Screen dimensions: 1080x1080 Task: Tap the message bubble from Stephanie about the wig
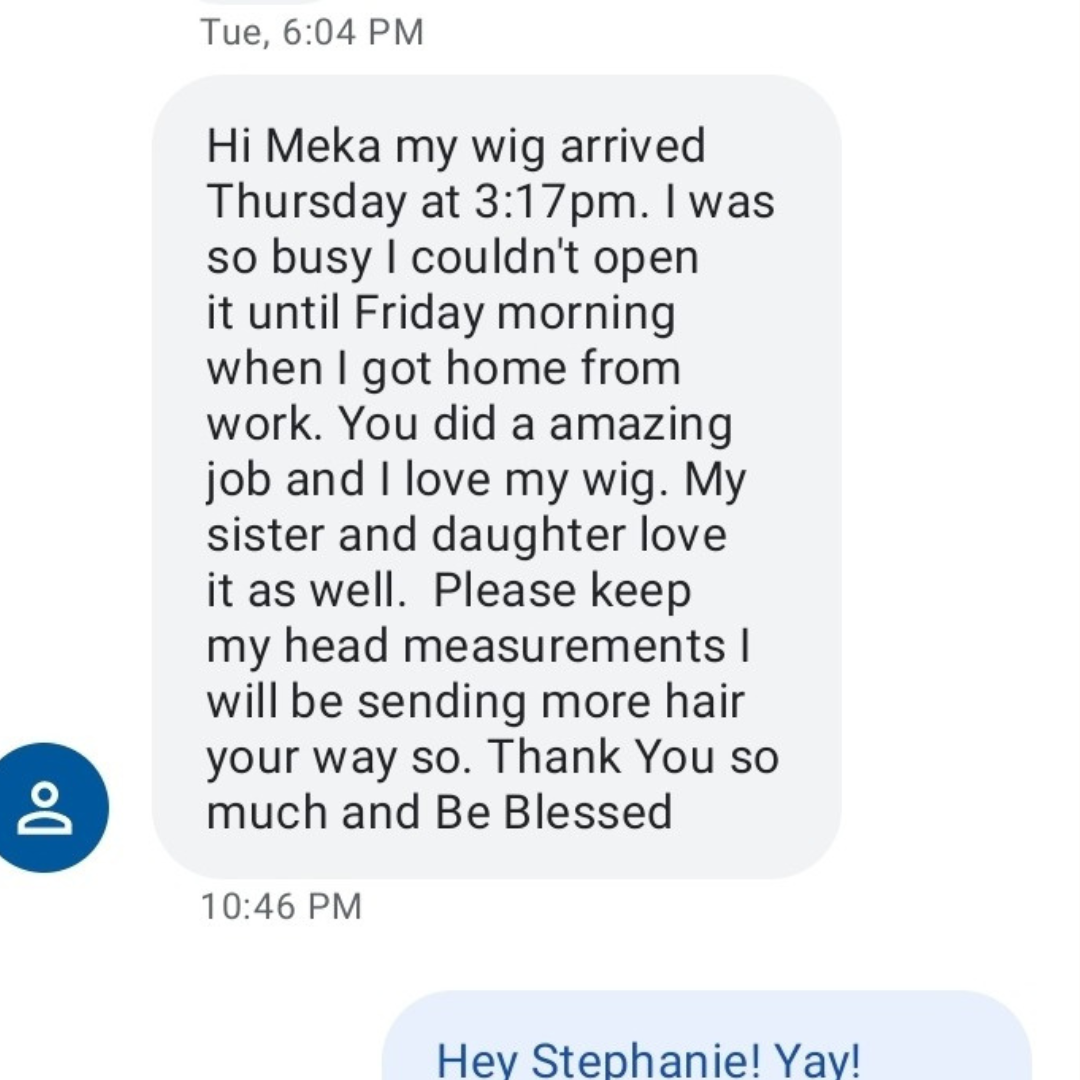(x=496, y=478)
